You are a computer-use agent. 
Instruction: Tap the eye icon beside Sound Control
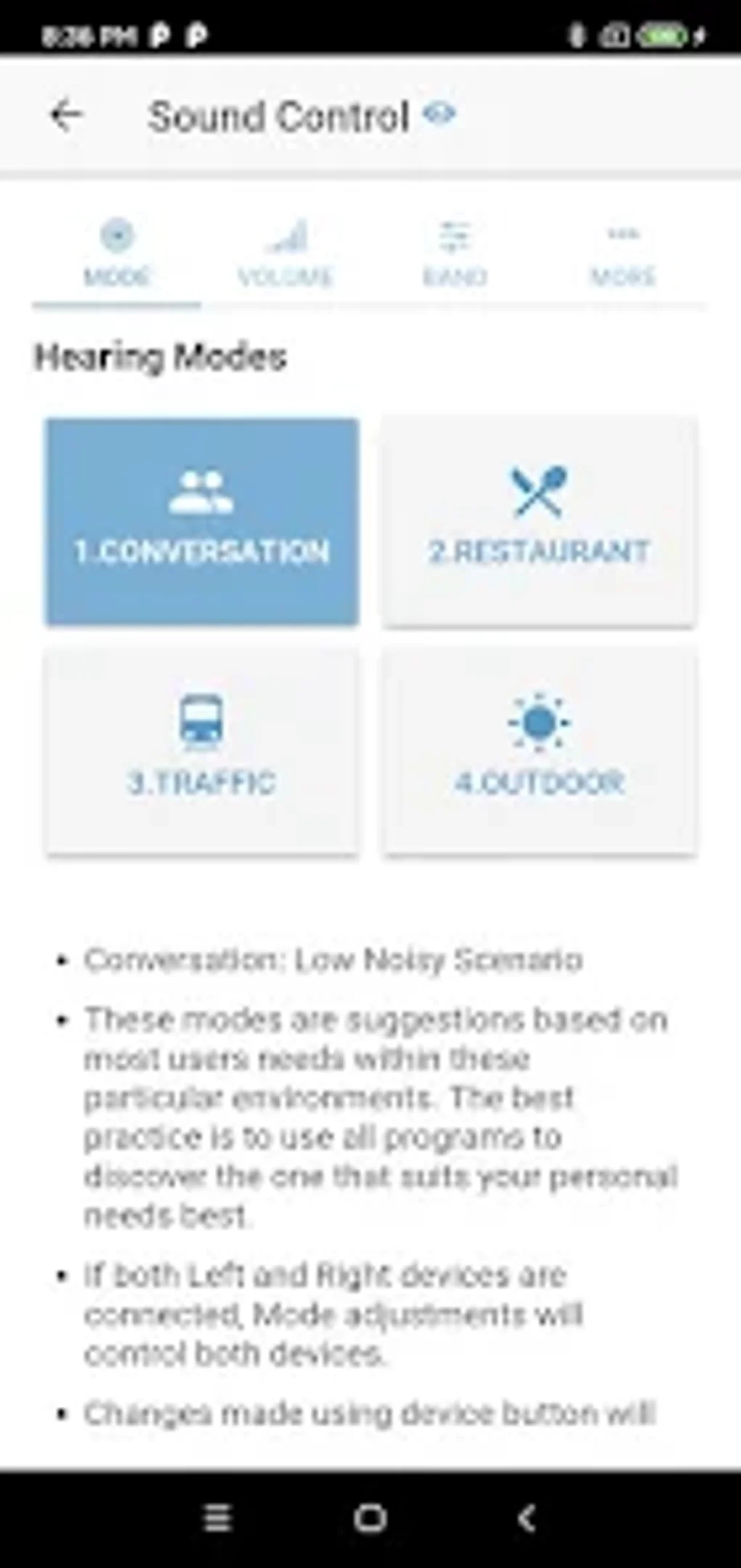tap(440, 113)
